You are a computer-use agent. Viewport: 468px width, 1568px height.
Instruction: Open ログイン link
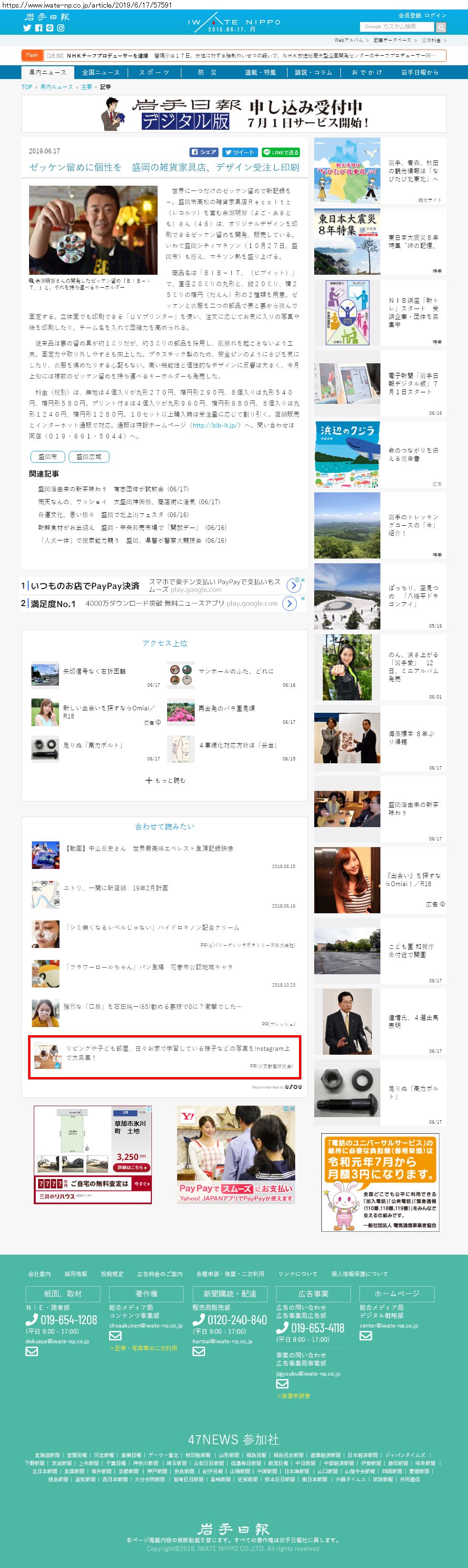click(435, 15)
